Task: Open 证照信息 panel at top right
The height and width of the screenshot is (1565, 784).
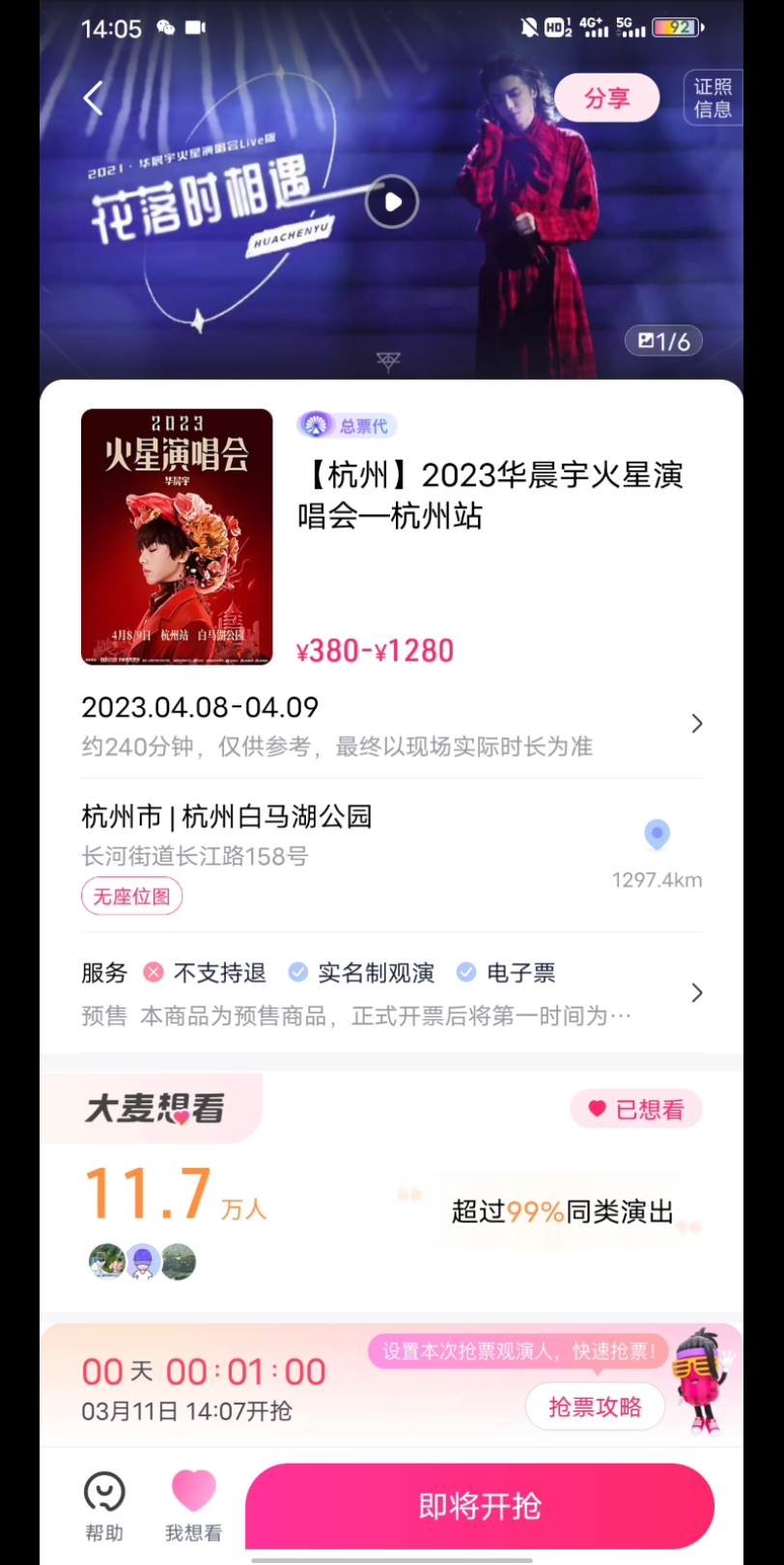Action: click(x=712, y=98)
